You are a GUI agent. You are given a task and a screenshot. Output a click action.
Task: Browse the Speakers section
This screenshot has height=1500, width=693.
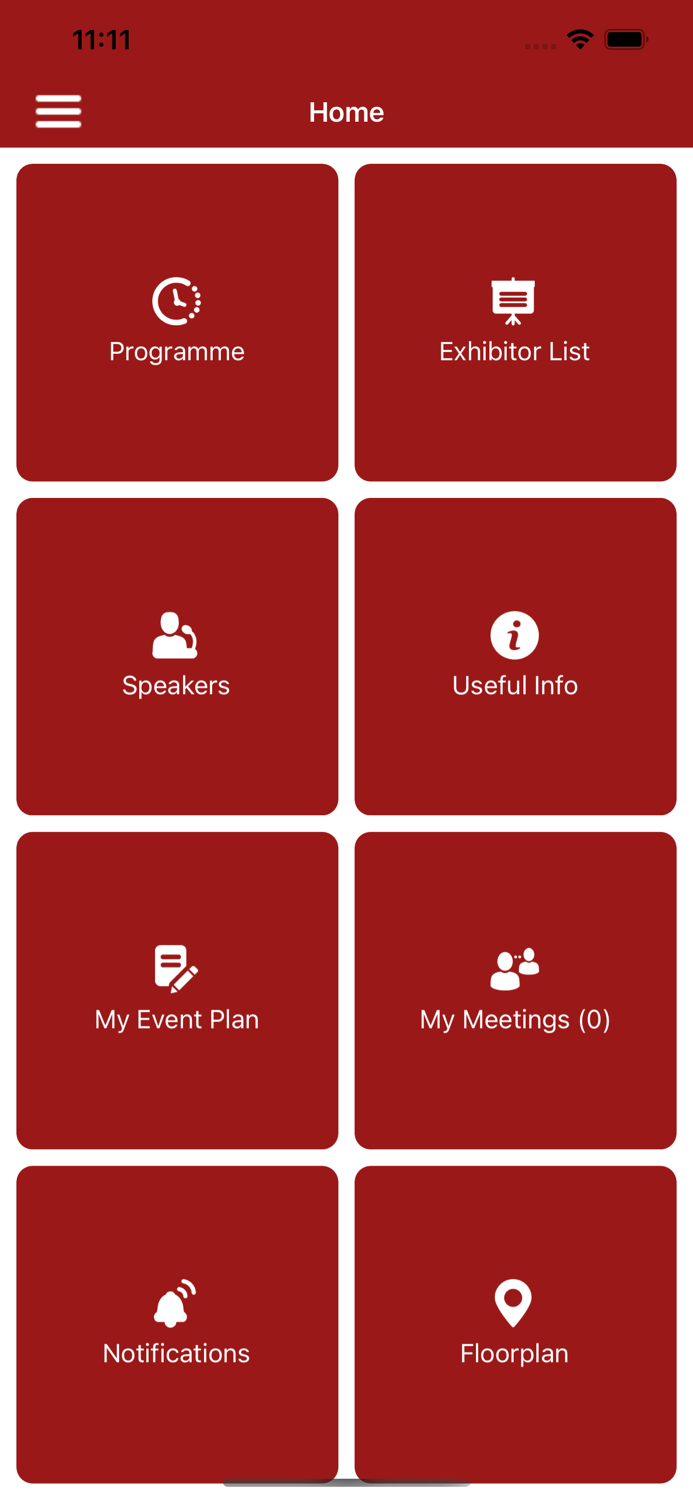(x=177, y=656)
